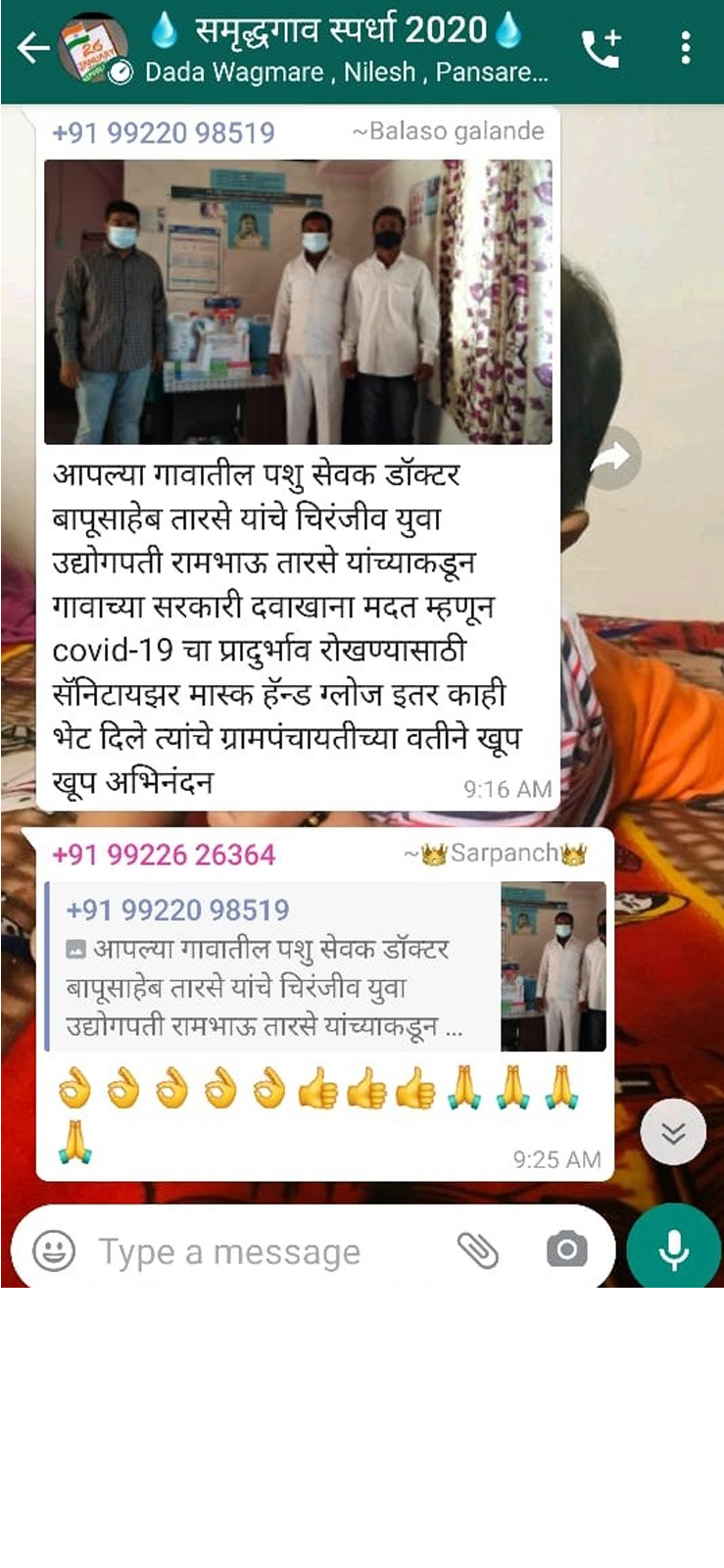
Task: Tap the microphone to record voice message
Action: [x=674, y=1250]
